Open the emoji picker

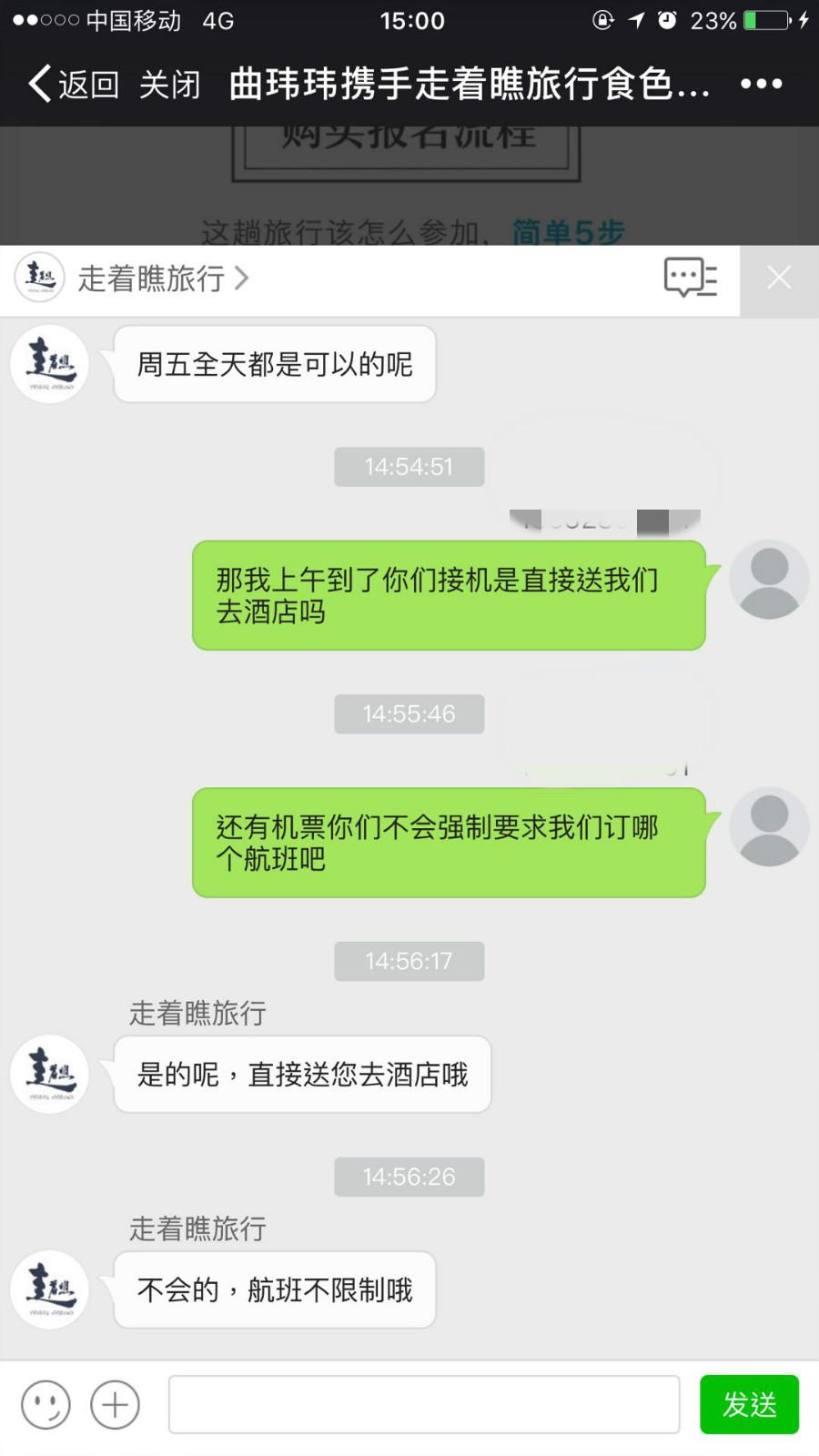click(x=45, y=1405)
